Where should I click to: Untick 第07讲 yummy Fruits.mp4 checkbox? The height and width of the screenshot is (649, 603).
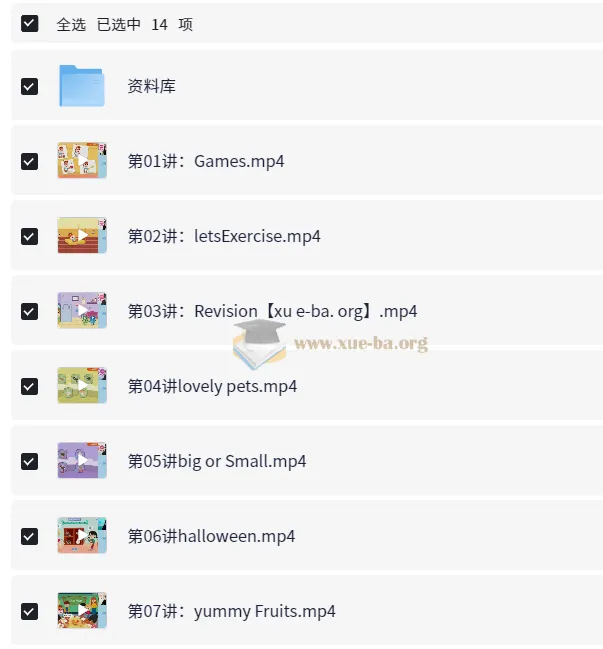coord(30,611)
